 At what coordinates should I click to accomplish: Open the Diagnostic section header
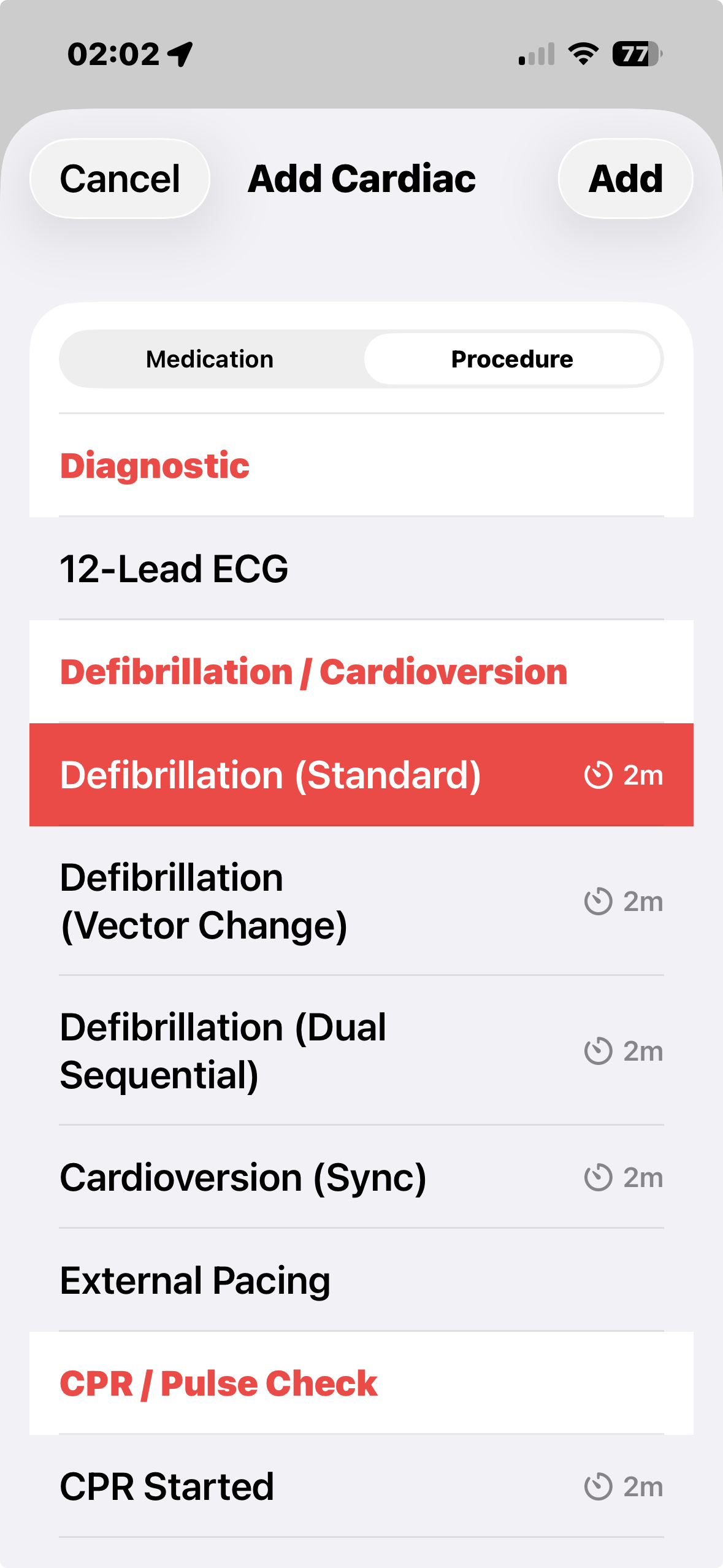[x=154, y=465]
